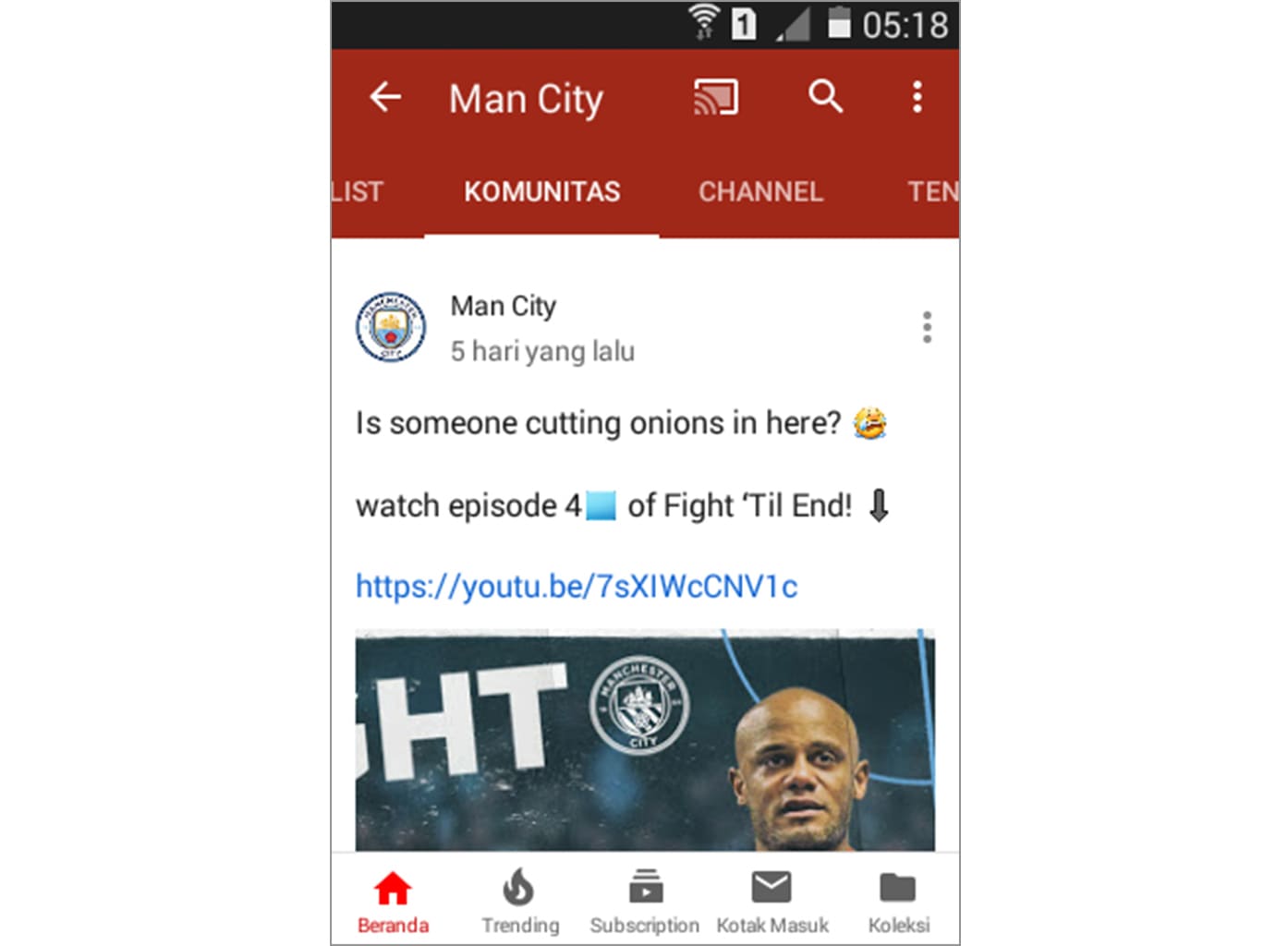Open options menu on Man City post
The height and width of the screenshot is (946, 1288).
coord(927,327)
